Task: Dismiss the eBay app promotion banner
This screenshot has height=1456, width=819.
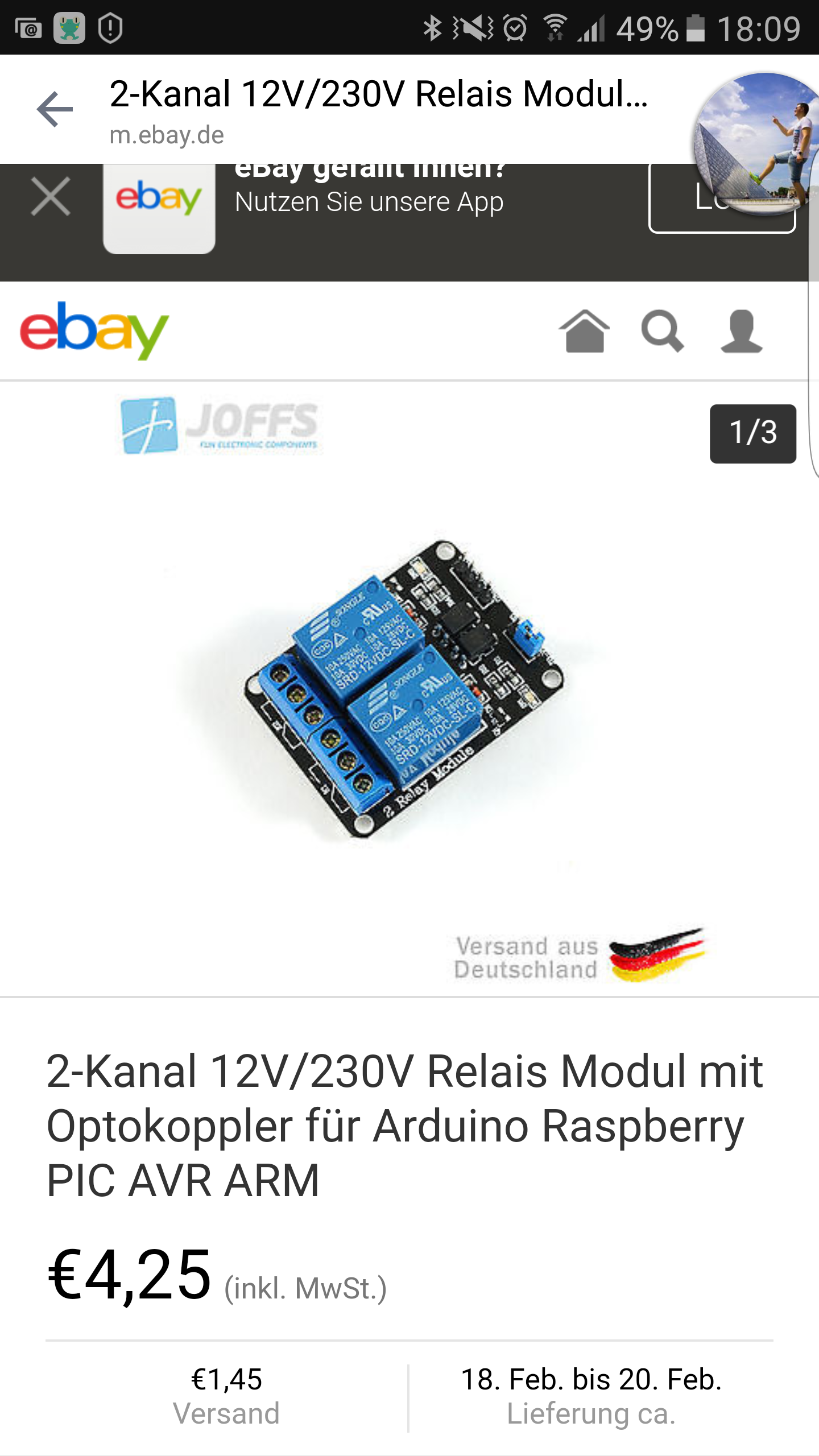Action: [x=51, y=197]
